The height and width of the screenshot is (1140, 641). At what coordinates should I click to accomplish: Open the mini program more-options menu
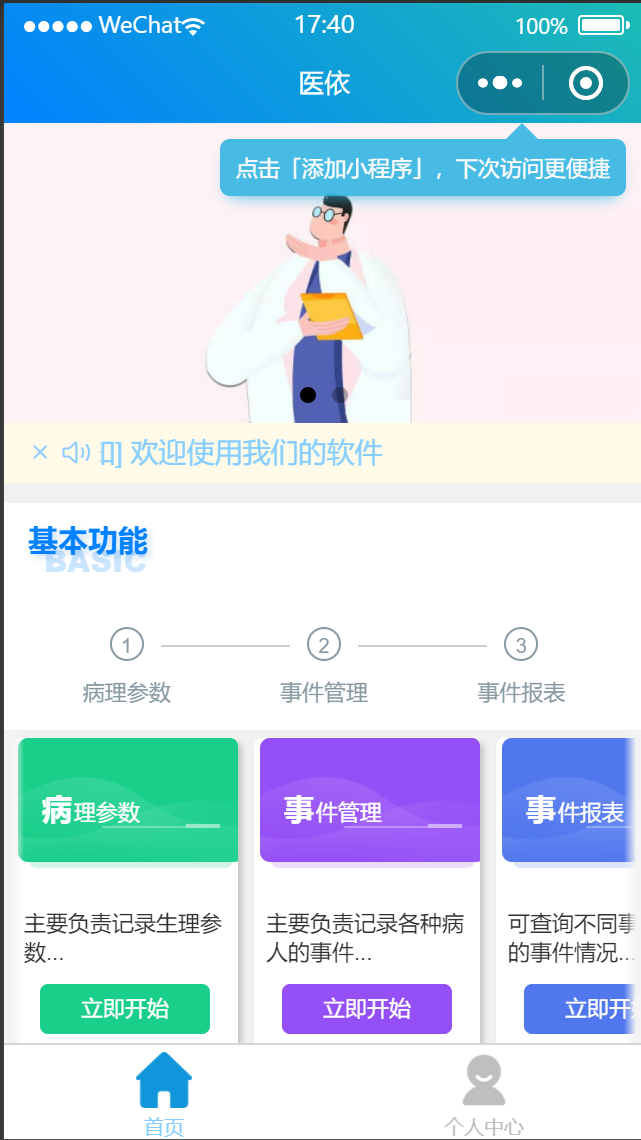tap(500, 83)
